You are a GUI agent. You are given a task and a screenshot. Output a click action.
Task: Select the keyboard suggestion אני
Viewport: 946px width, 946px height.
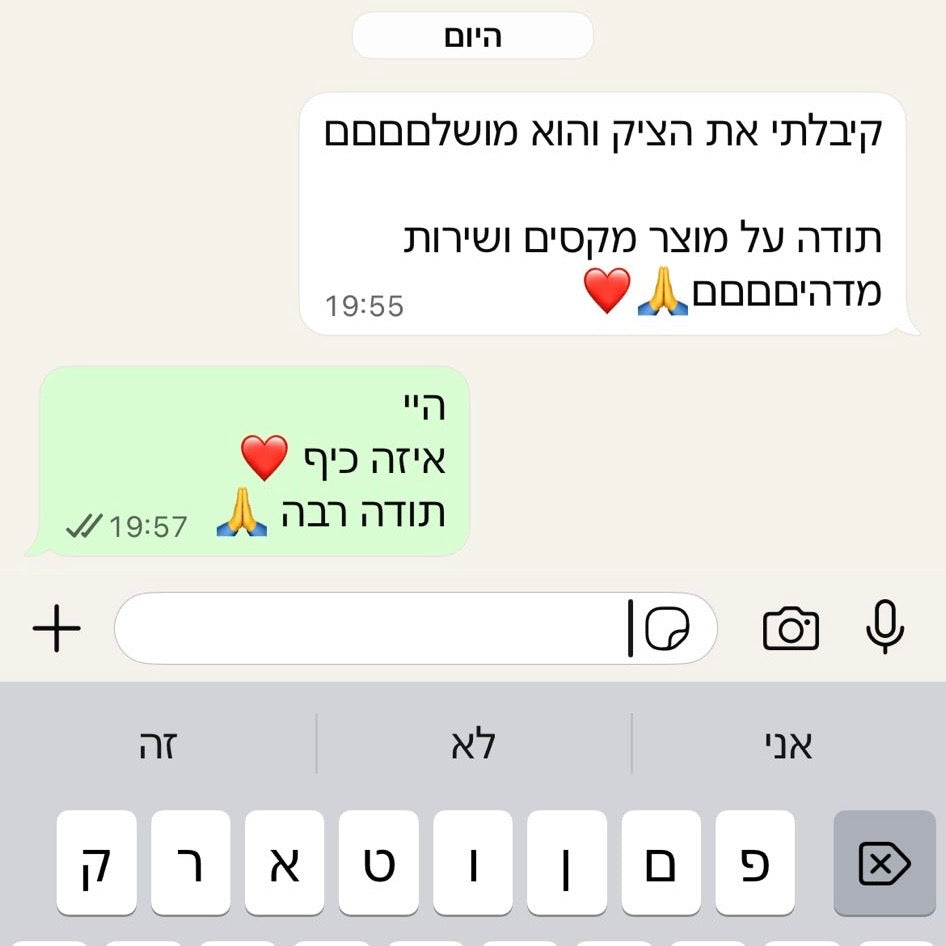coord(789,747)
